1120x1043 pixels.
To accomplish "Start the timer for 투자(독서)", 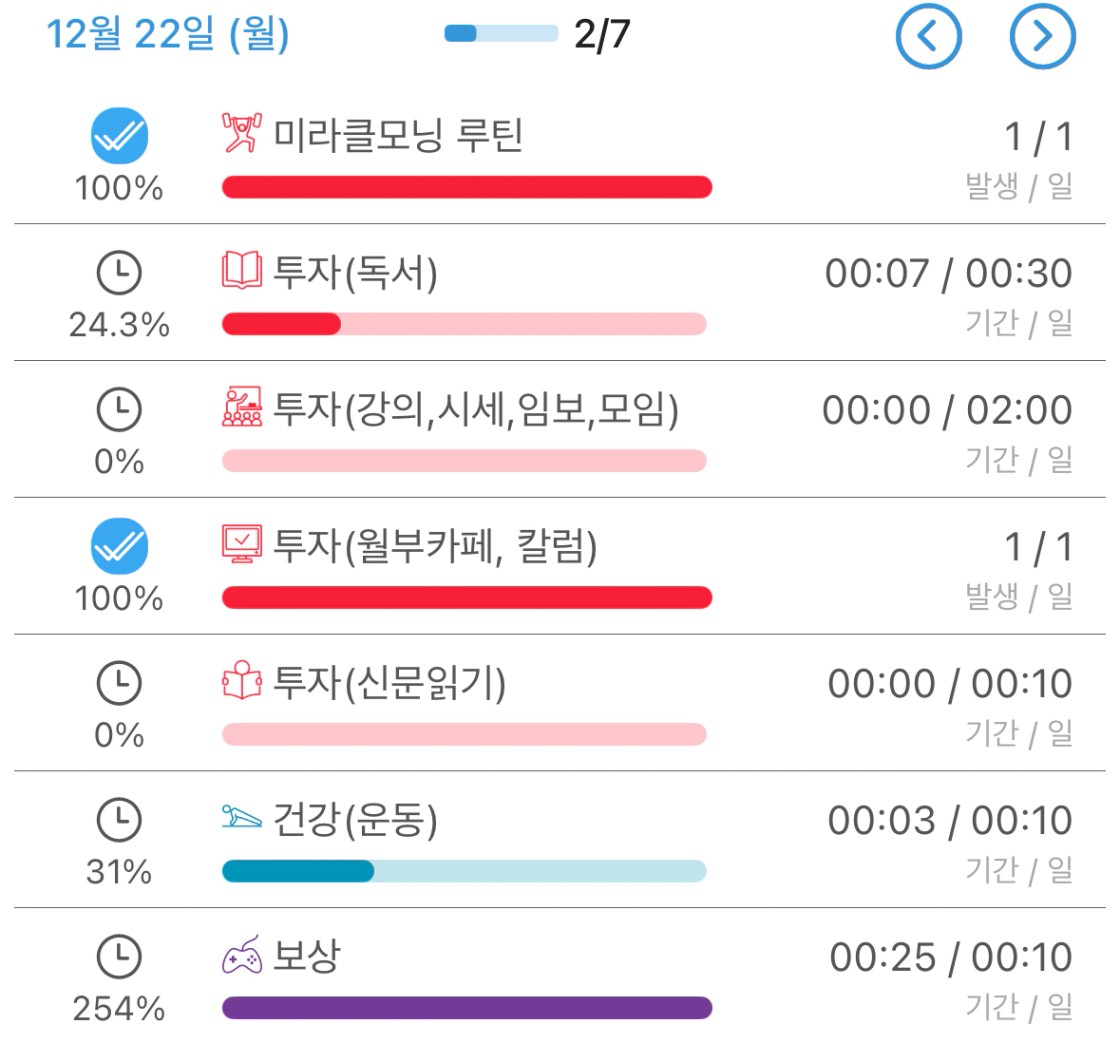I will 119,273.
